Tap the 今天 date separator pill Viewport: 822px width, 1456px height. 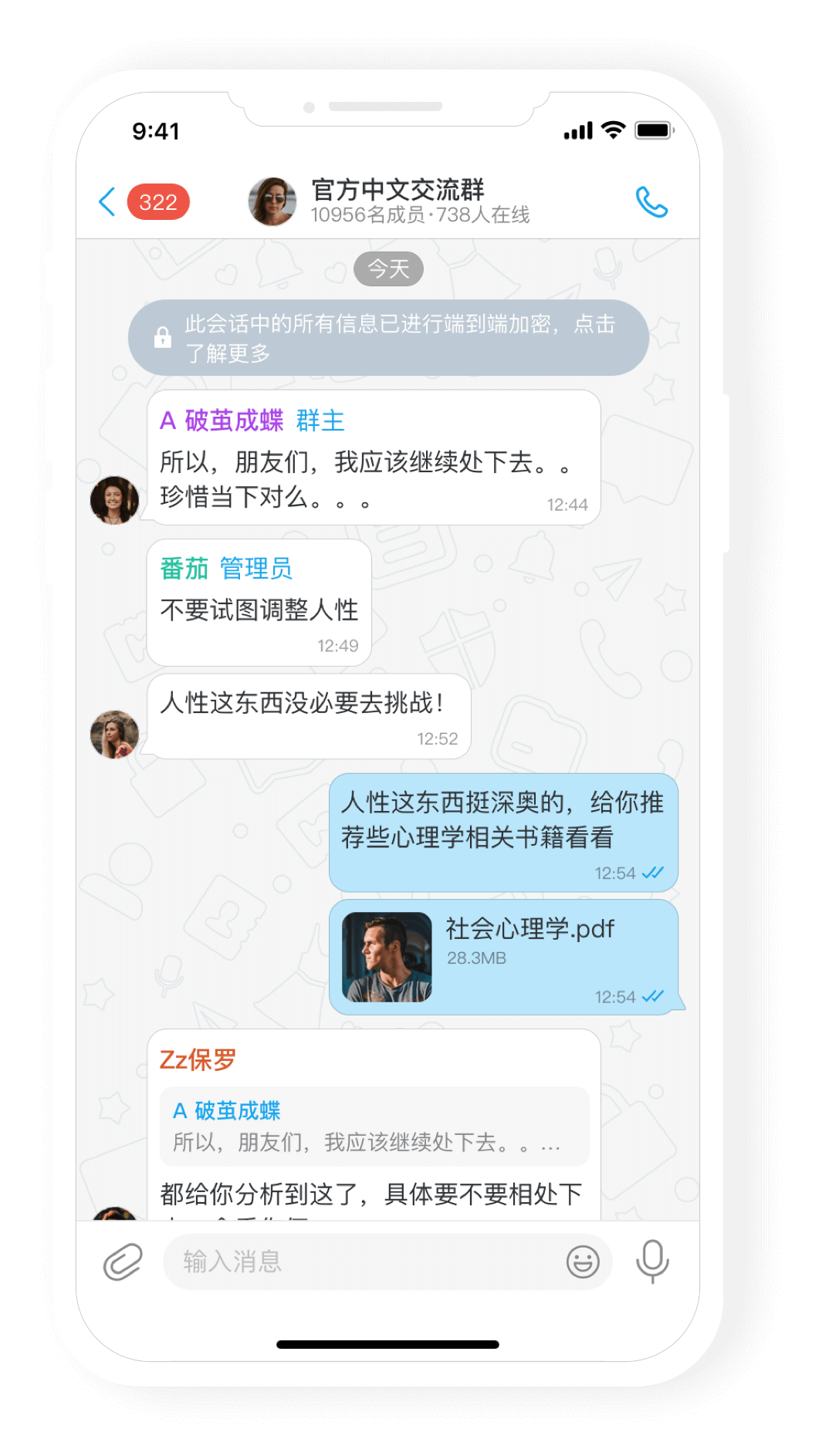coord(388,268)
